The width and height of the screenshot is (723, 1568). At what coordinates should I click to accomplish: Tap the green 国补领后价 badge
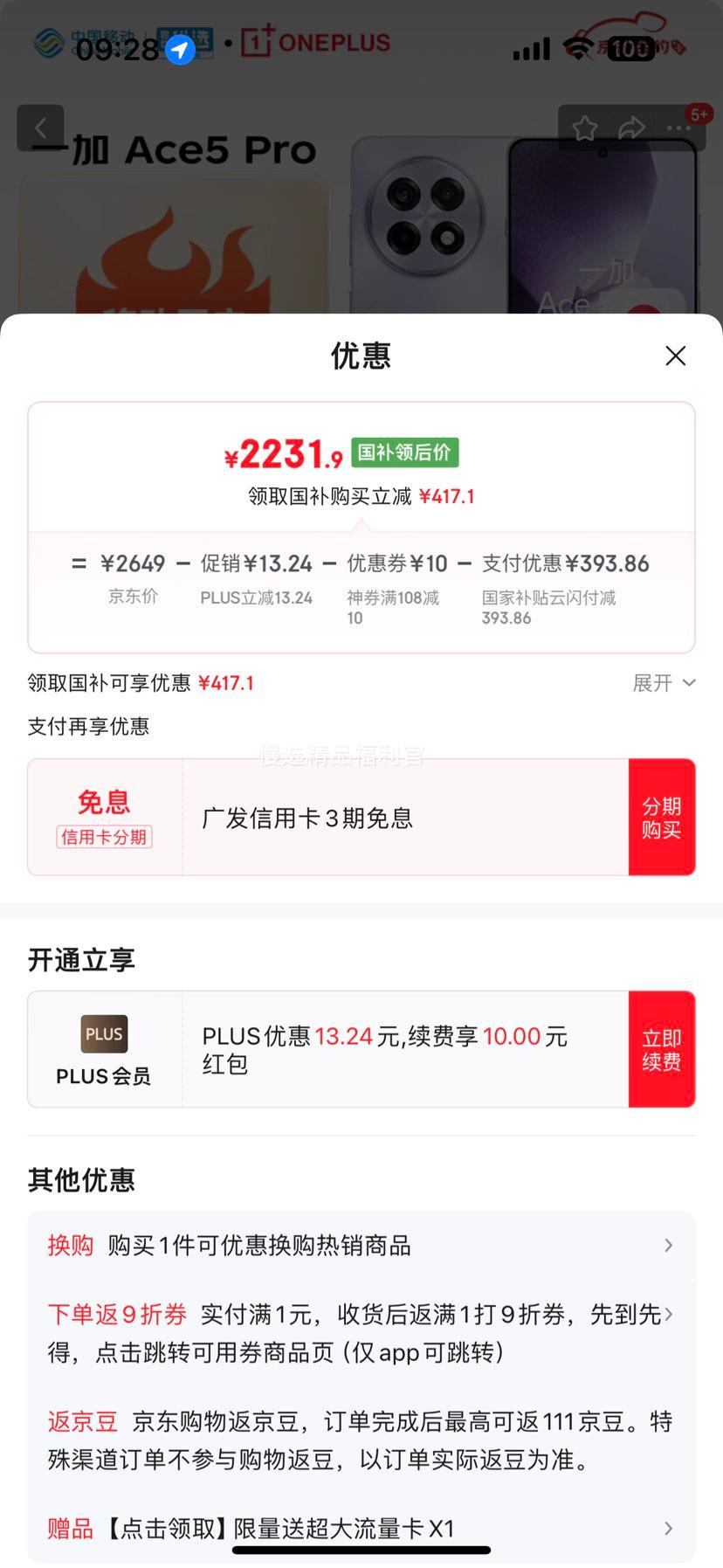405,452
